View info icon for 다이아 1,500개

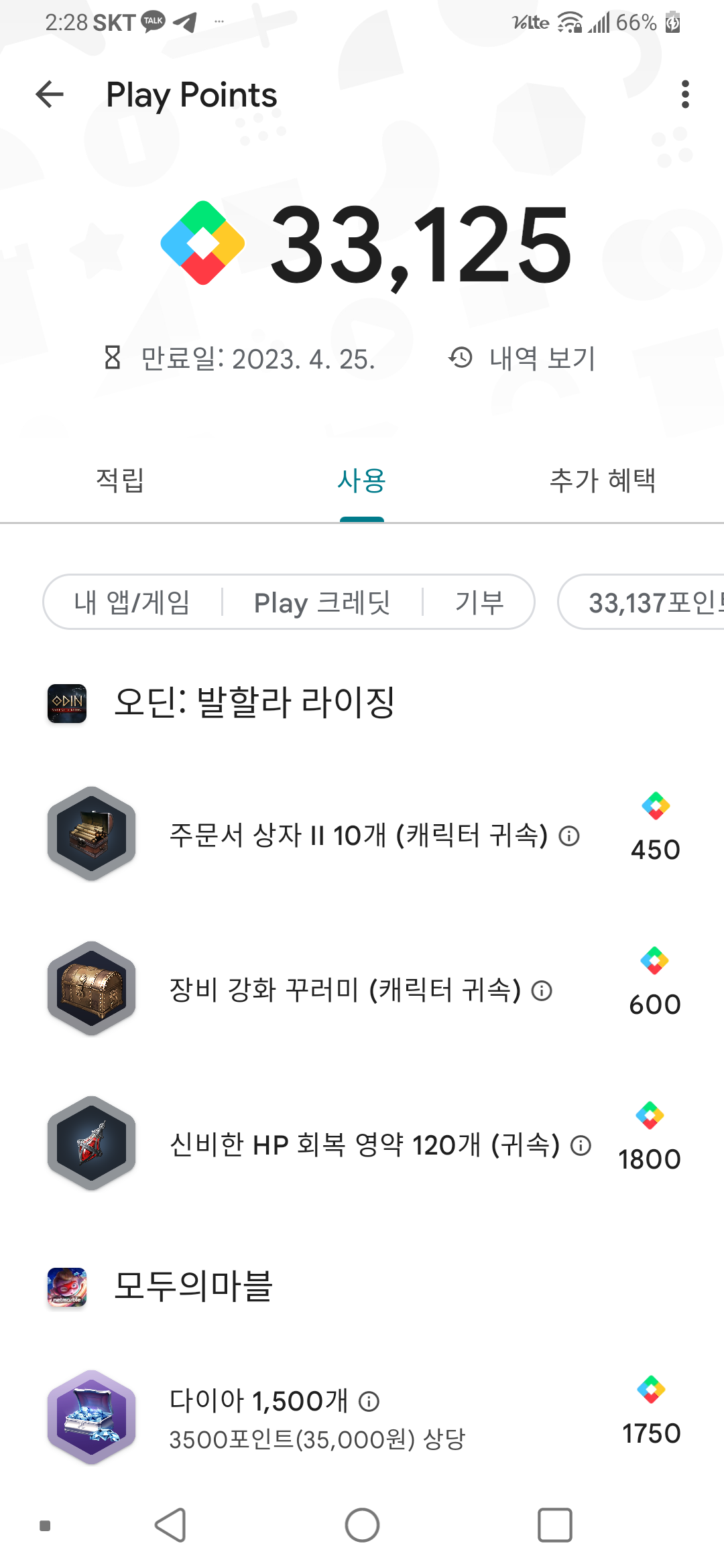pos(369,1401)
